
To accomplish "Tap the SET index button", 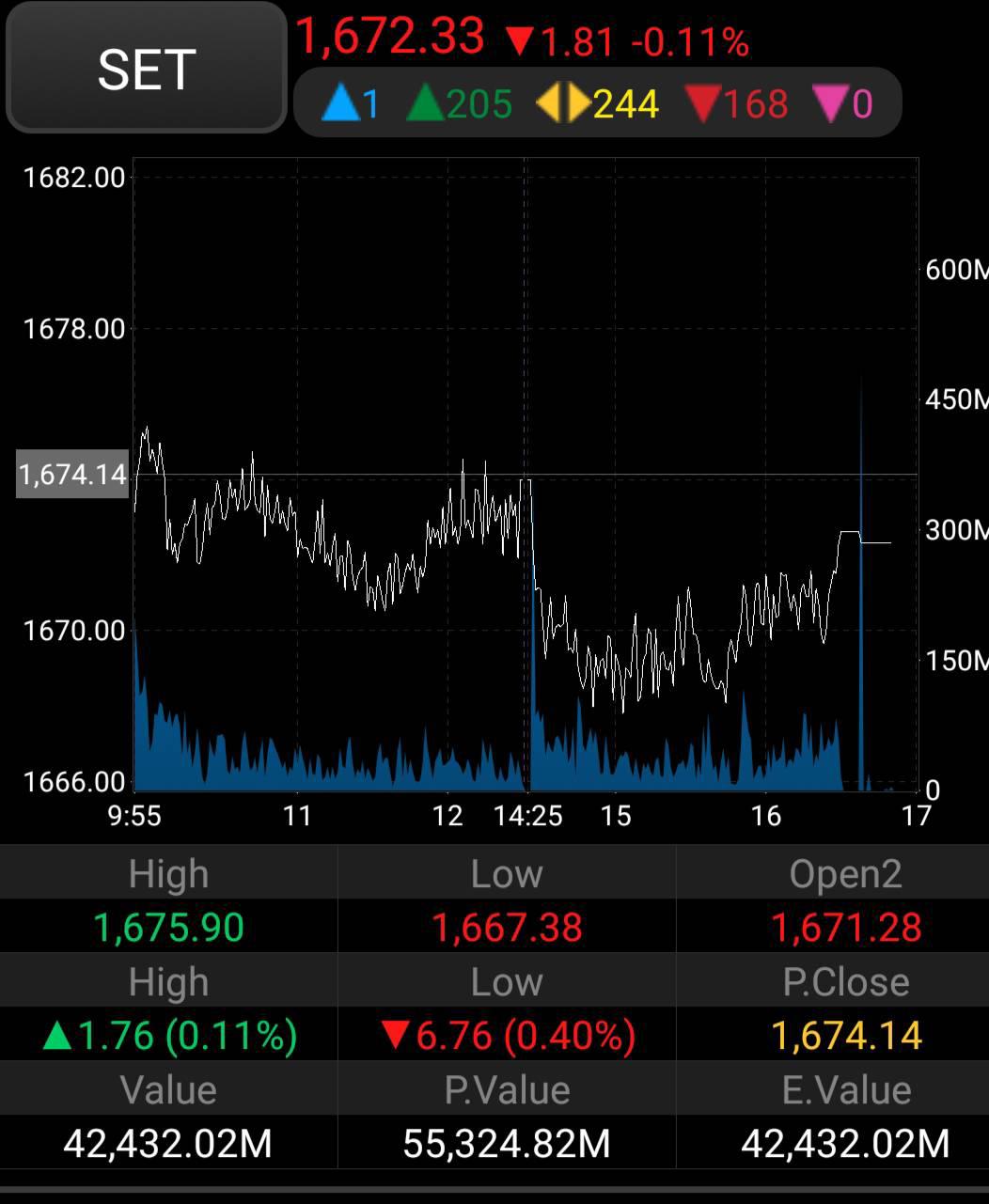I will click(x=146, y=68).
